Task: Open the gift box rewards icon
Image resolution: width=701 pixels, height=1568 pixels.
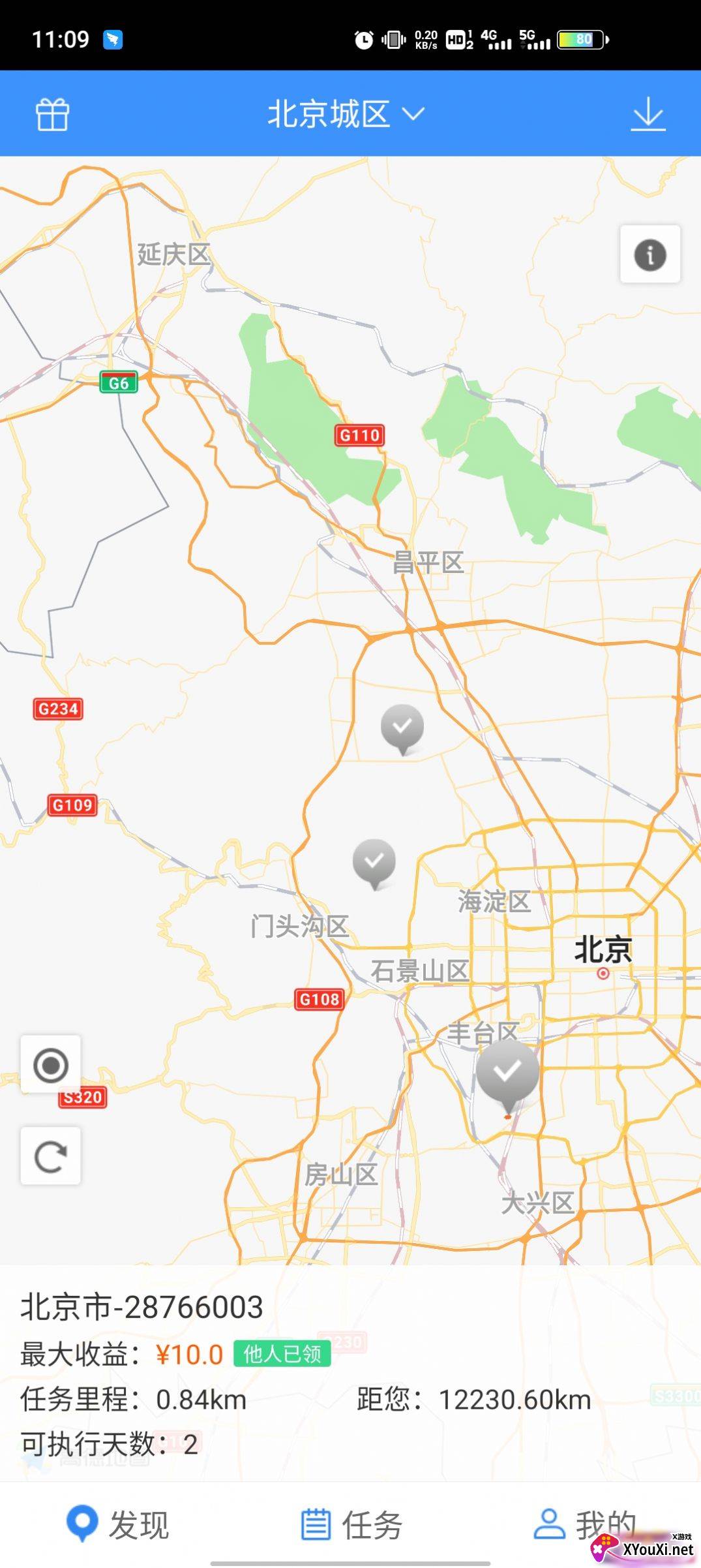Action: 52,114
